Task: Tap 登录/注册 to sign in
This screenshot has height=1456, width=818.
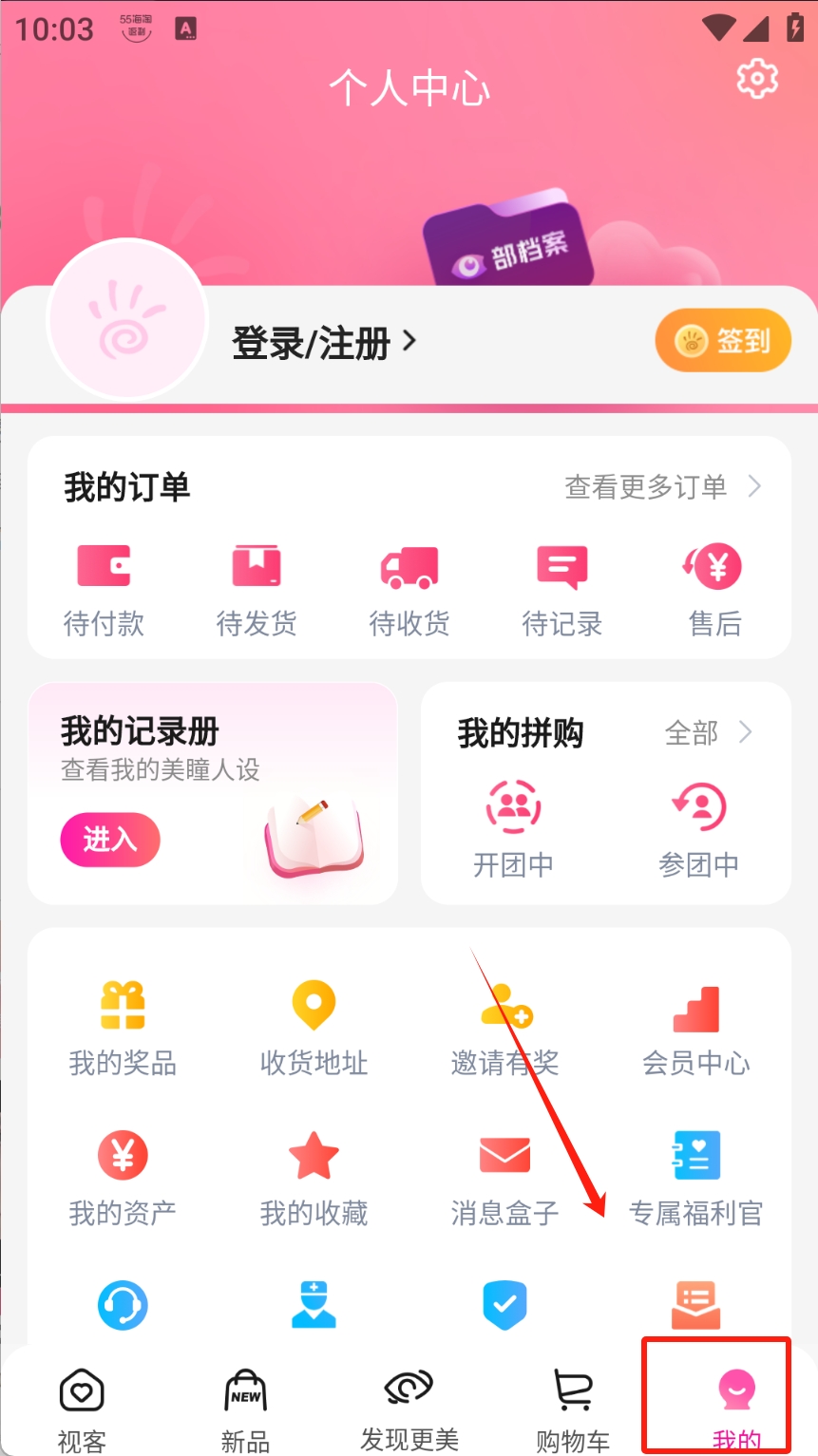Action: coord(323,343)
